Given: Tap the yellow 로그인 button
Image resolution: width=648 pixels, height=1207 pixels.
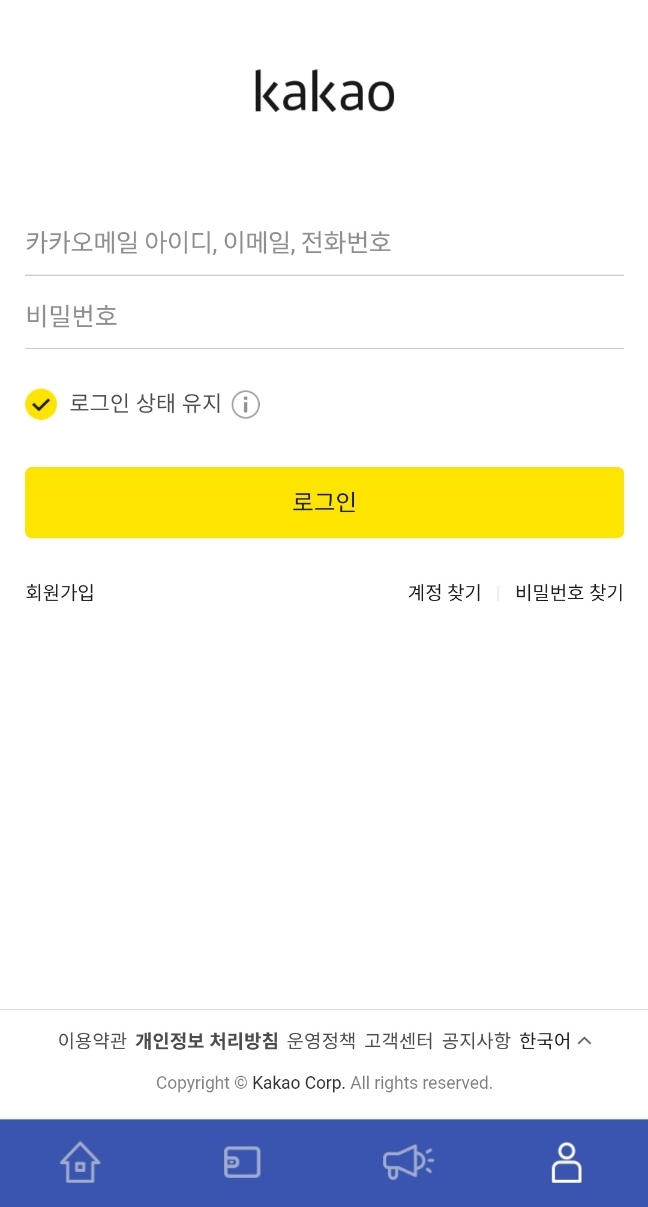Looking at the screenshot, I should tap(324, 502).
